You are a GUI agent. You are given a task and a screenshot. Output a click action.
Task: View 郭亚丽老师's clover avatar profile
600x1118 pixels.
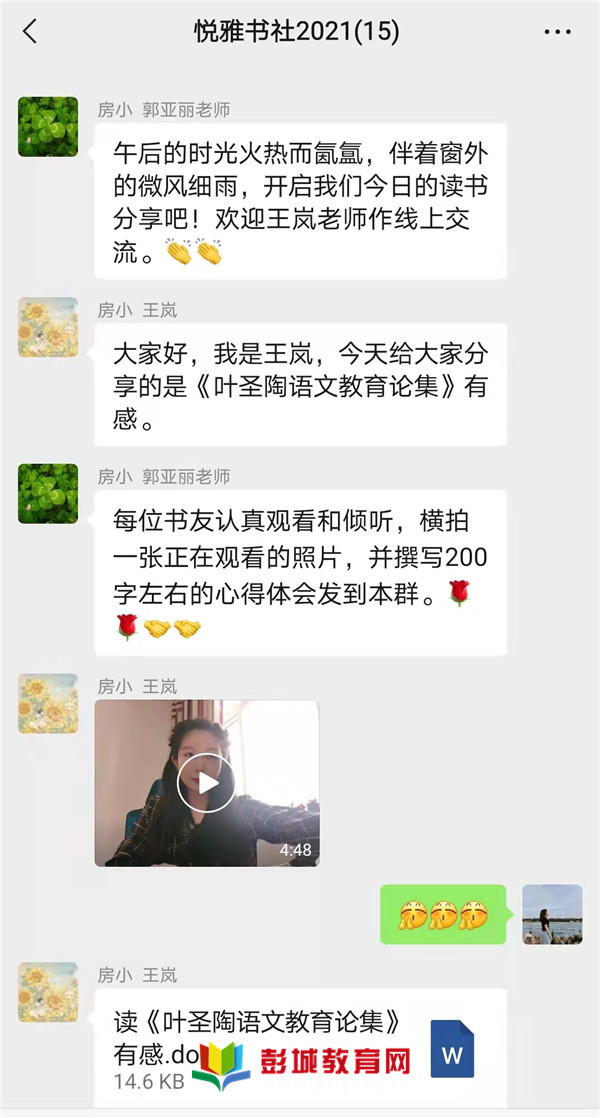coord(47,127)
